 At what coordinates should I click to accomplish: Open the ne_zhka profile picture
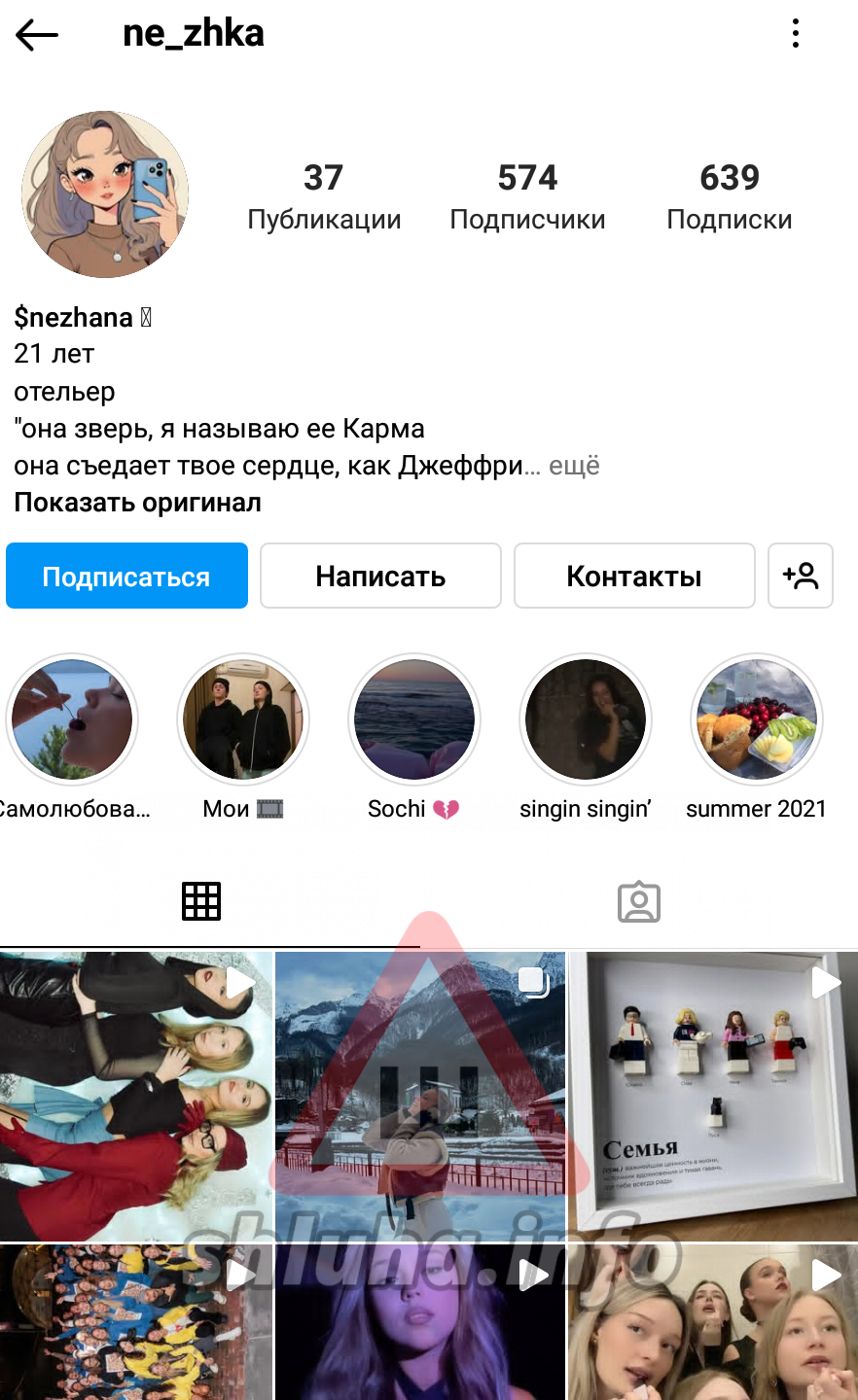point(105,194)
